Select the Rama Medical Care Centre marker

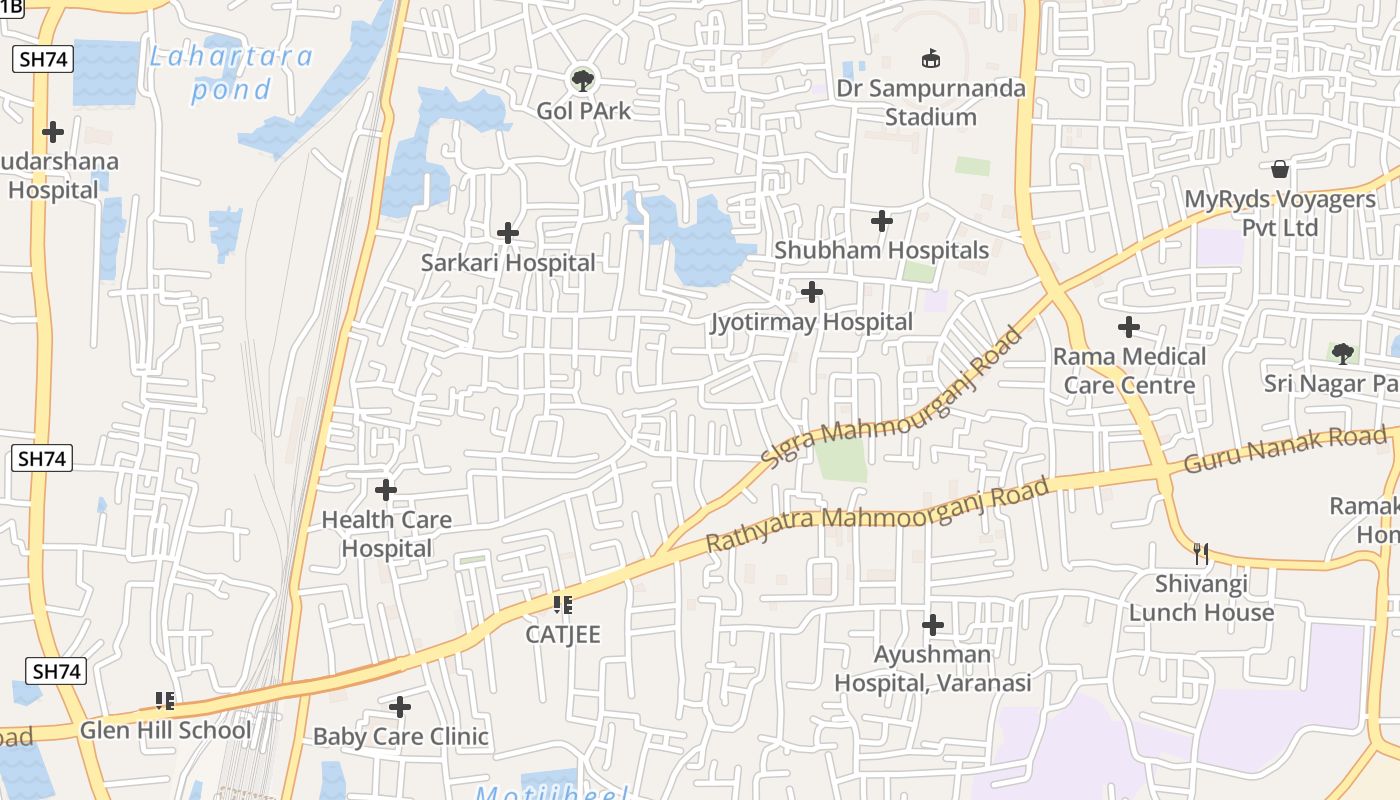[1129, 327]
